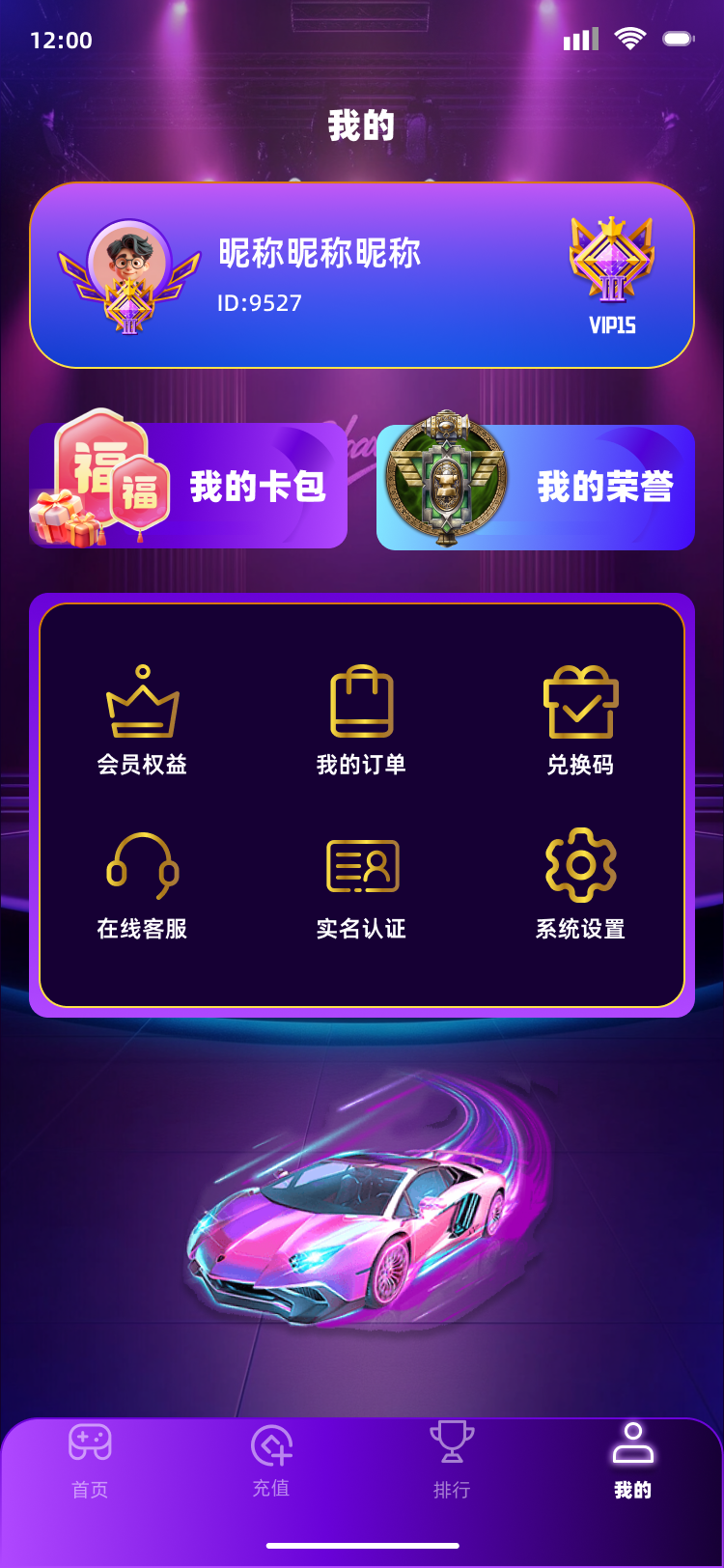Switch to the 充值 tab
The height and width of the screenshot is (1568, 724).
coord(271,1461)
